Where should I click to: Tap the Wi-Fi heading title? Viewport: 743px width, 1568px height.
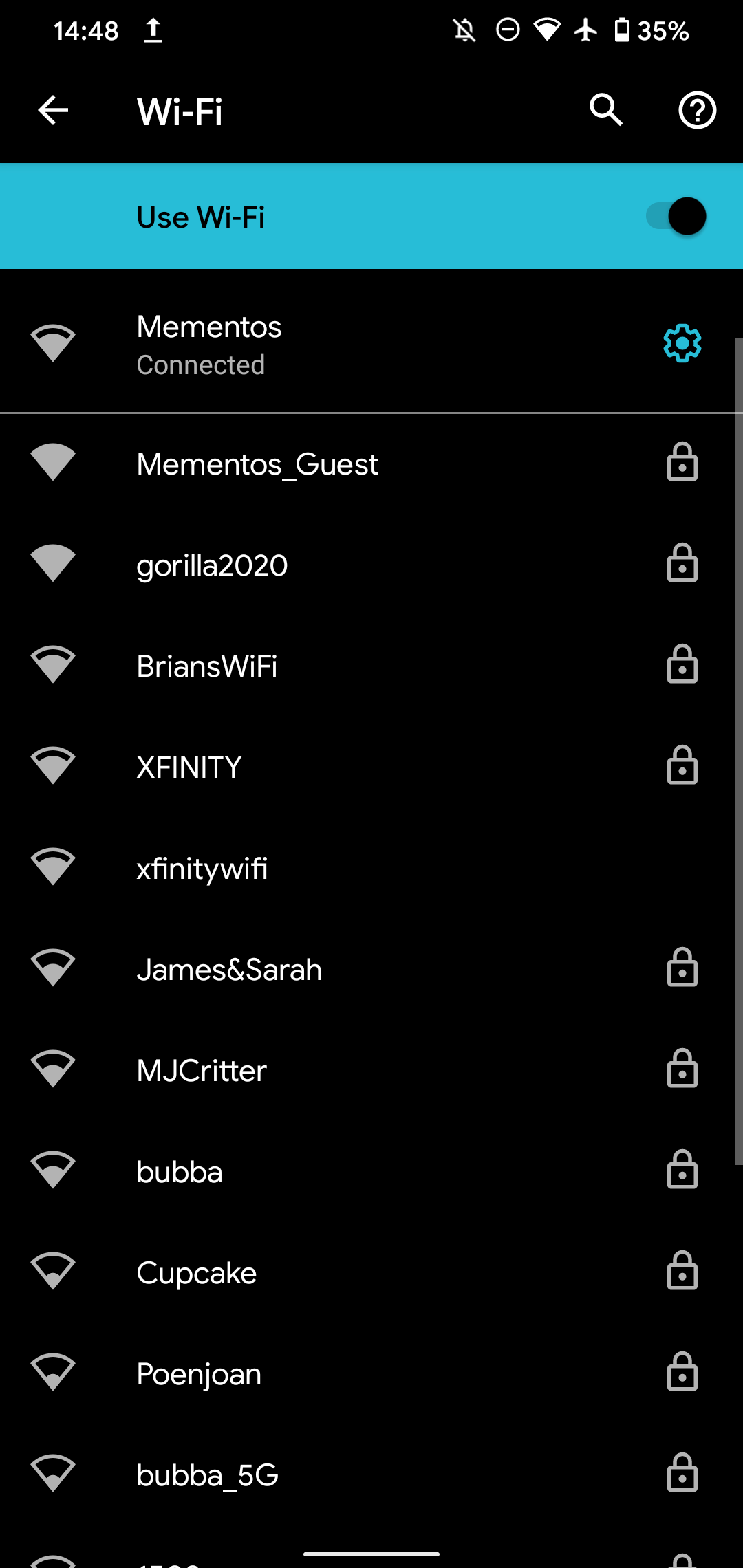(178, 111)
